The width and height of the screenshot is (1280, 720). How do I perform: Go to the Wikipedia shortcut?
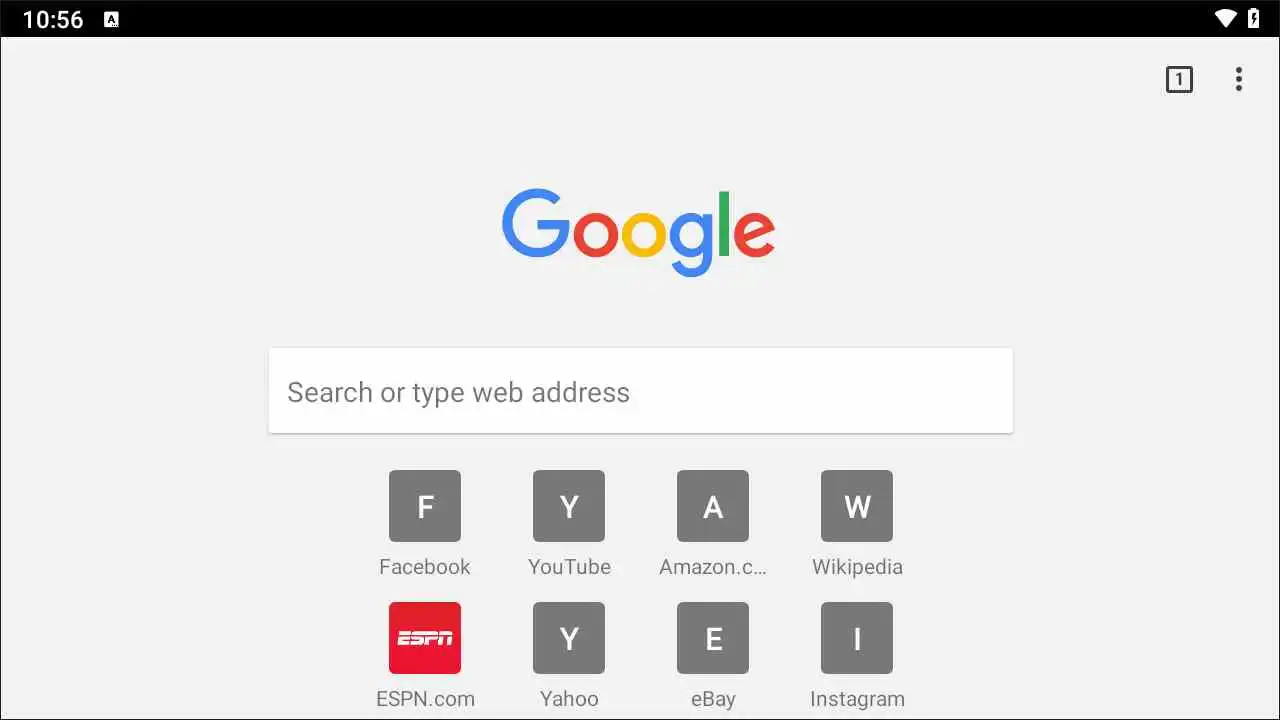pyautogui.click(x=857, y=507)
